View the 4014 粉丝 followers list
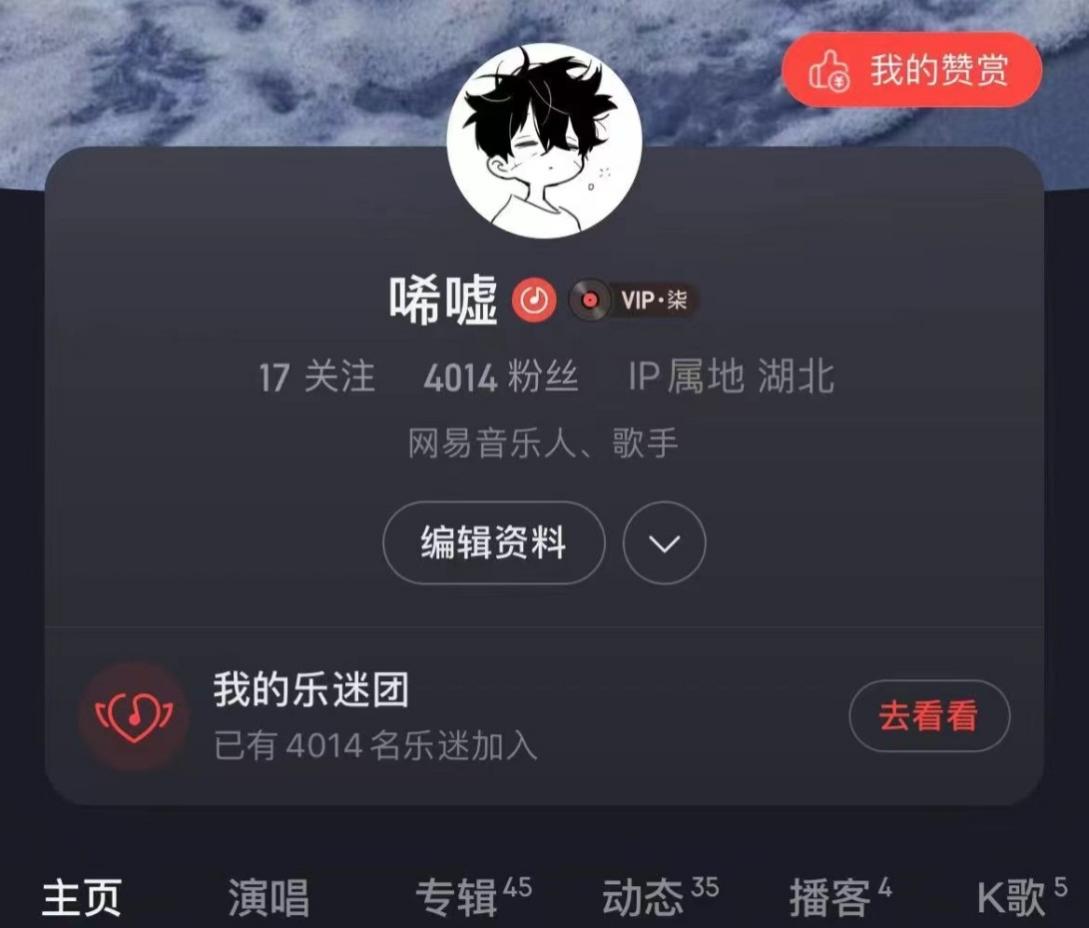This screenshot has height=928, width=1089. coord(500,378)
